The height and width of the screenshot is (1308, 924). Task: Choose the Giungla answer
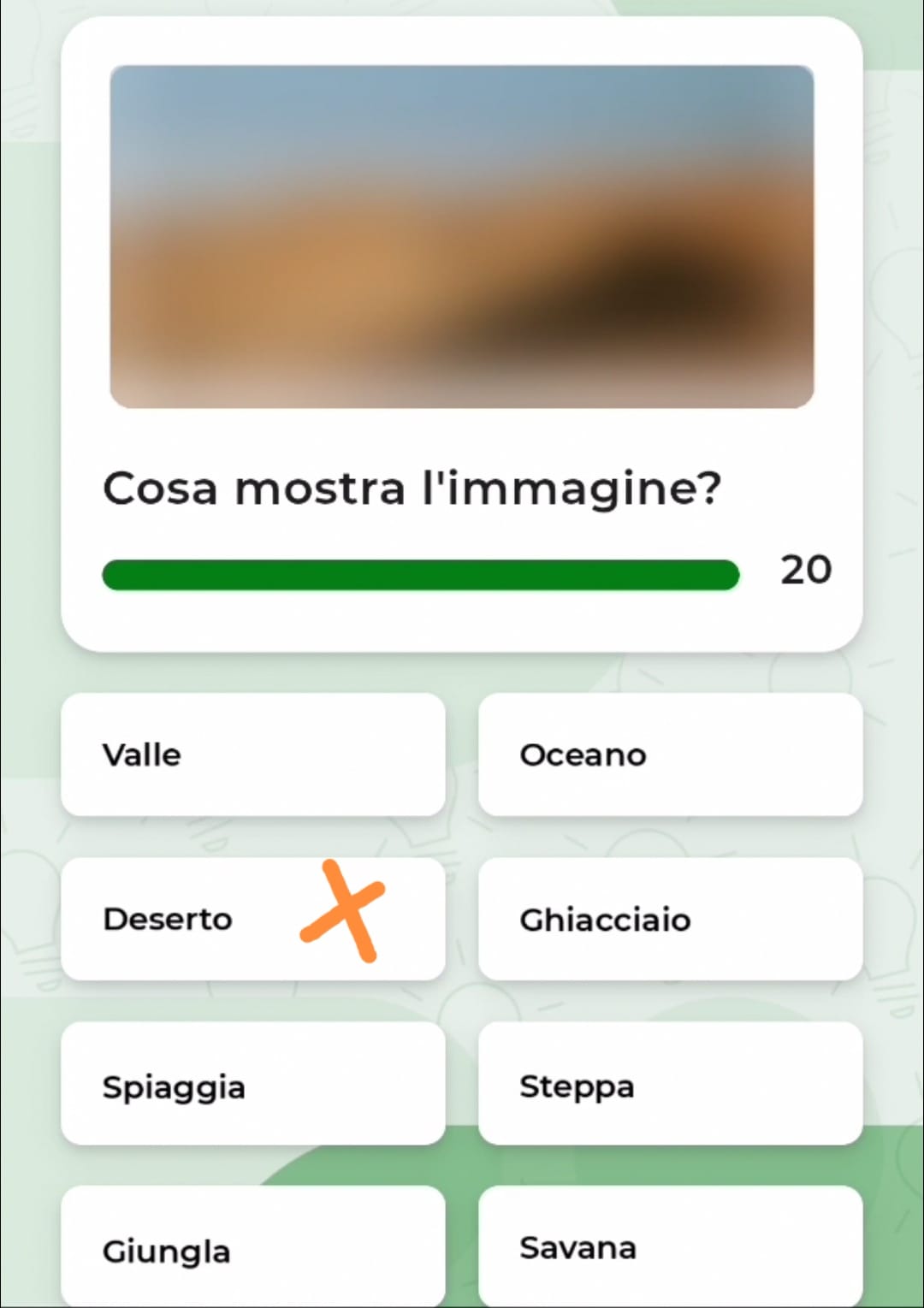click(x=252, y=1247)
